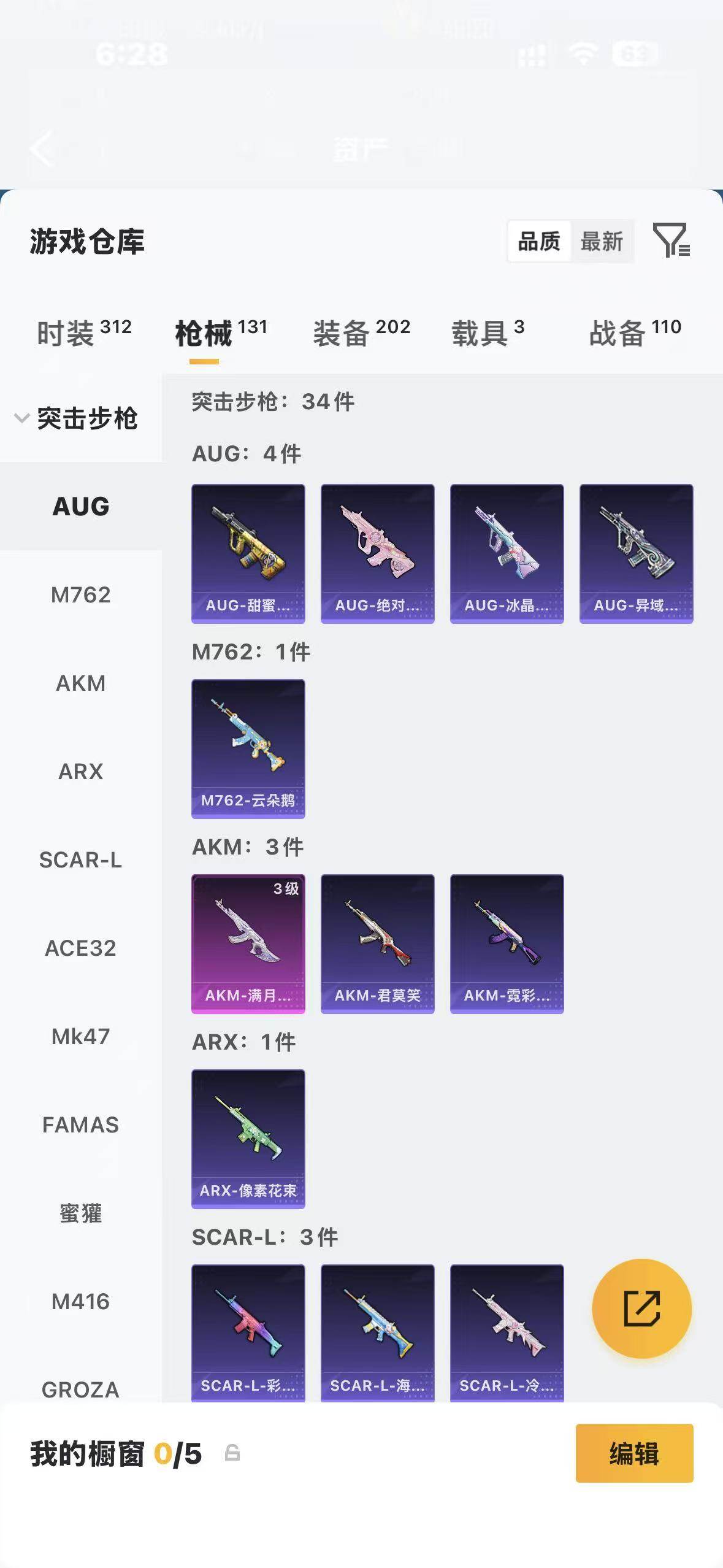Image resolution: width=723 pixels, height=1568 pixels.
Task: Switch to the 战备 tab
Action: (x=635, y=332)
